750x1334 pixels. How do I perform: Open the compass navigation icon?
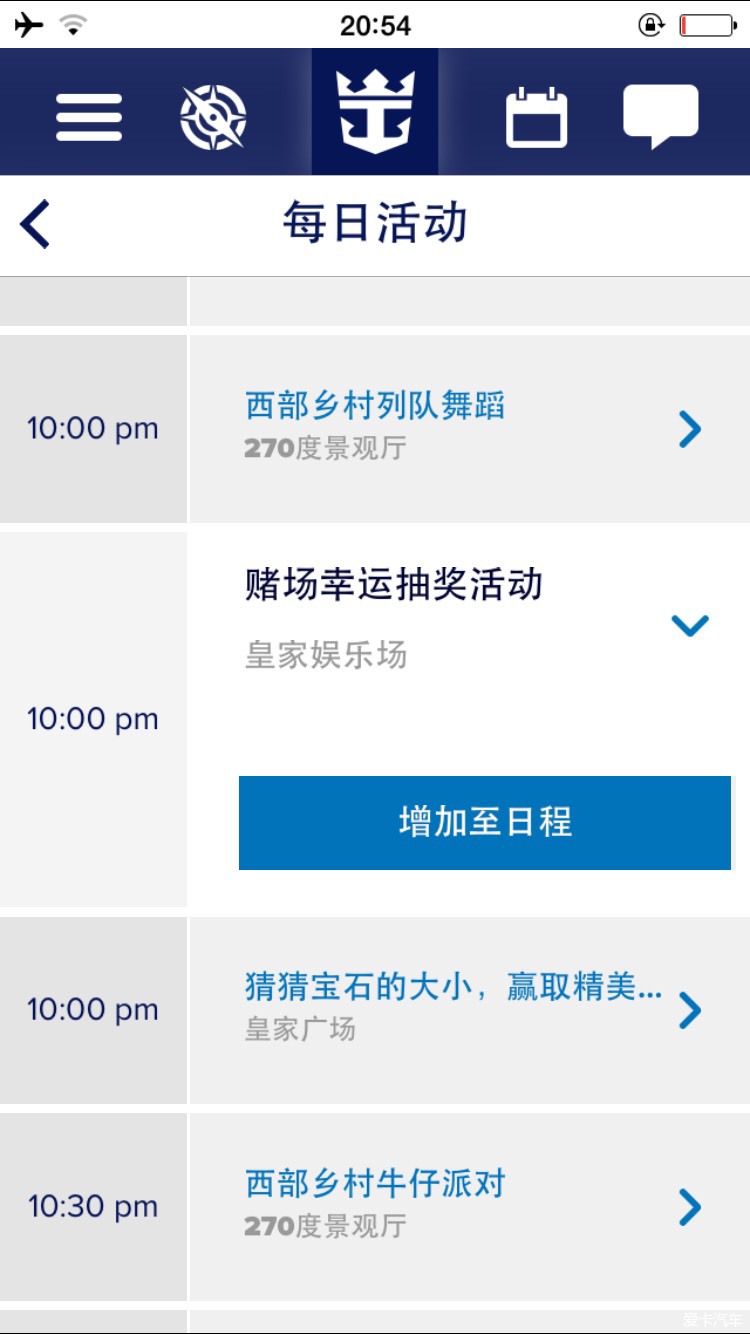click(x=213, y=117)
